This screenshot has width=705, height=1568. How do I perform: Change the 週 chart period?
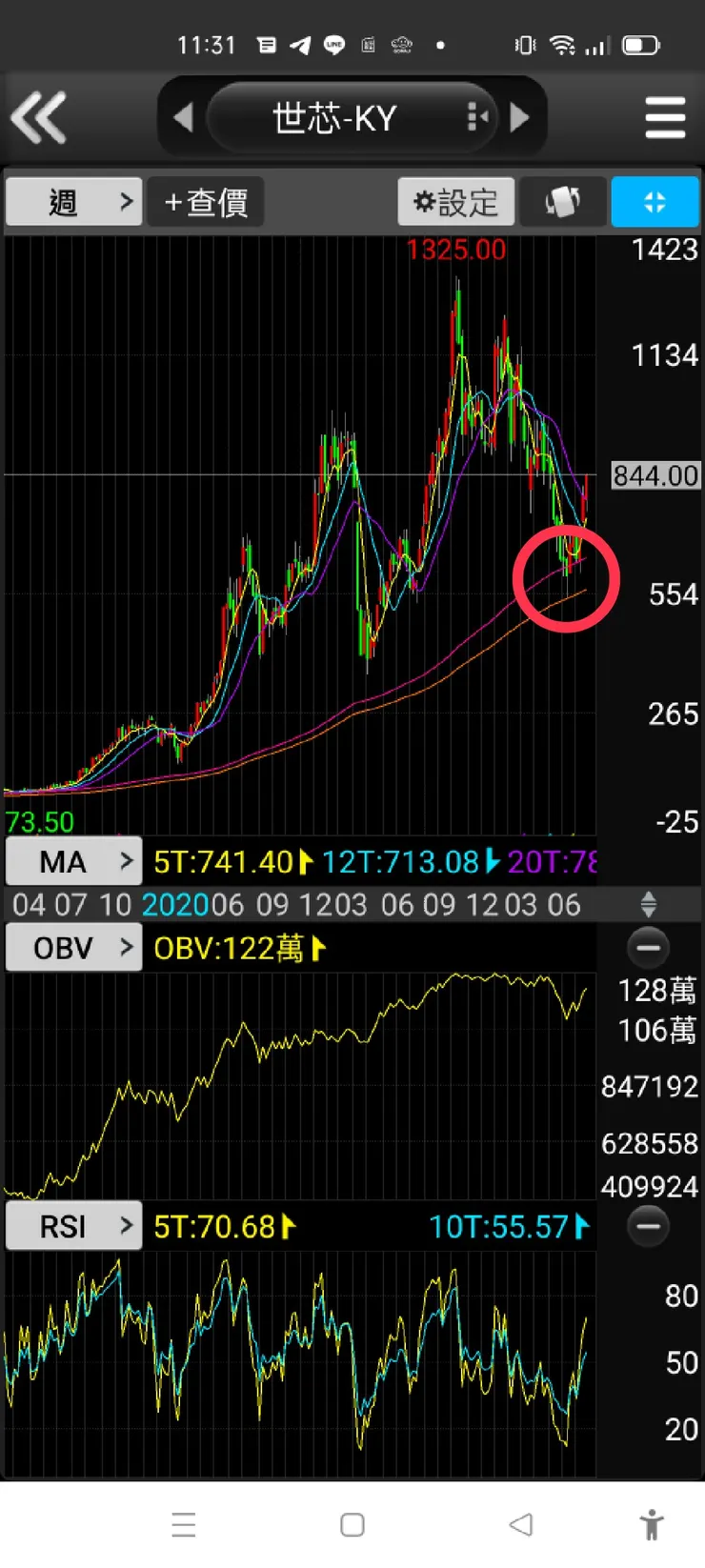click(x=74, y=202)
